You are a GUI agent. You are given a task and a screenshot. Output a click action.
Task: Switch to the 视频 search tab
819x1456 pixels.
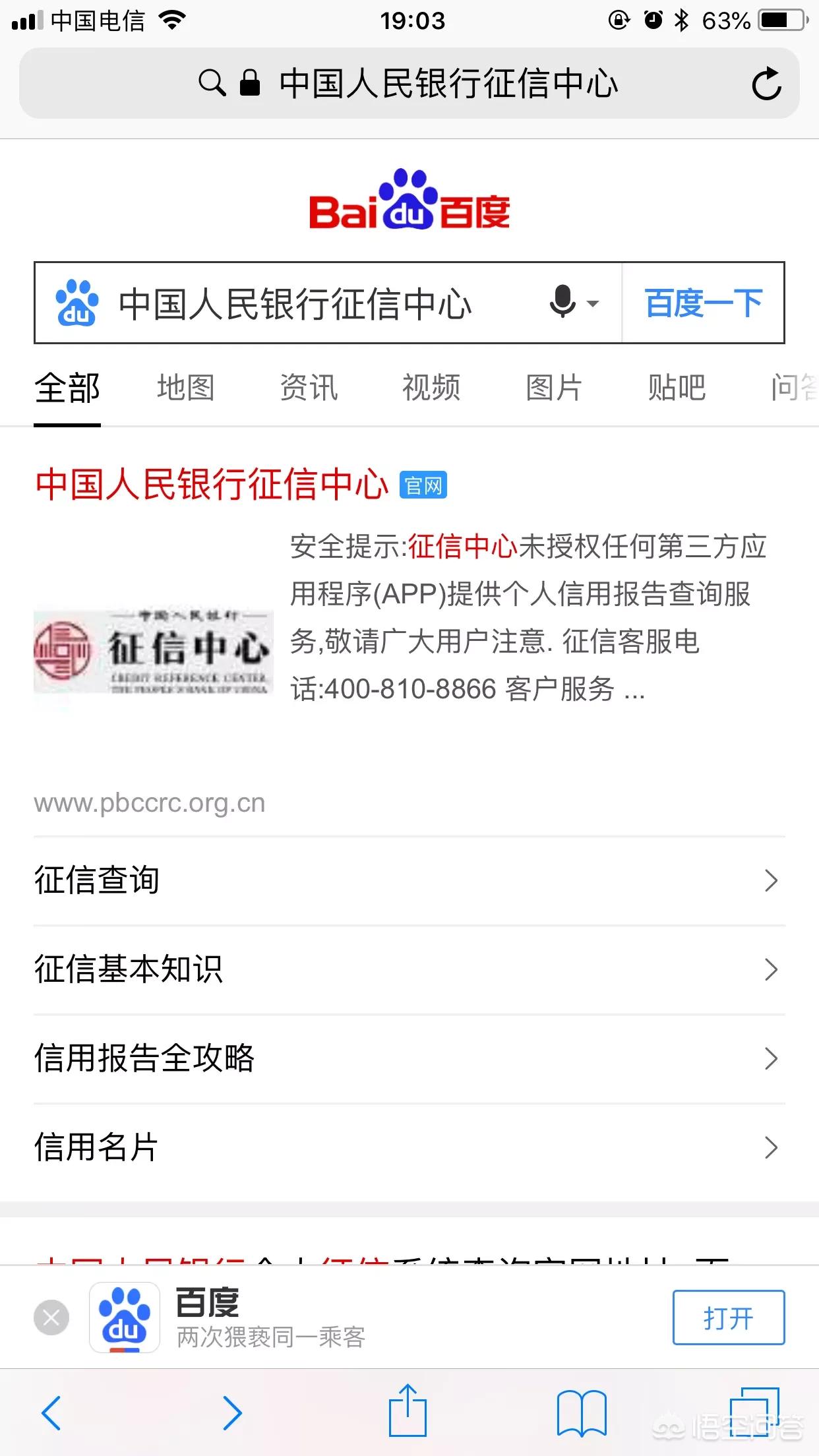pyautogui.click(x=431, y=388)
